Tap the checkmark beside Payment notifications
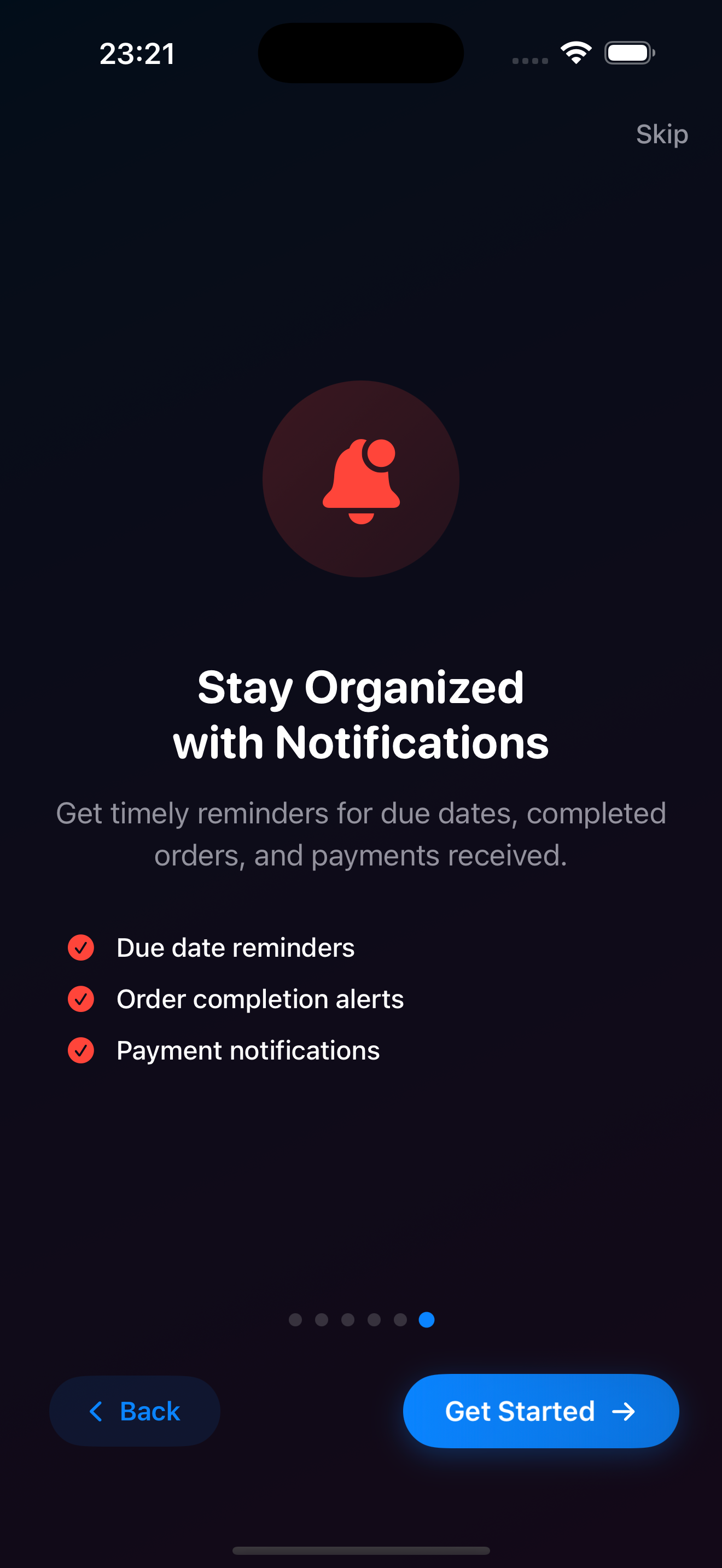The height and width of the screenshot is (1568, 722). pyautogui.click(x=80, y=1050)
